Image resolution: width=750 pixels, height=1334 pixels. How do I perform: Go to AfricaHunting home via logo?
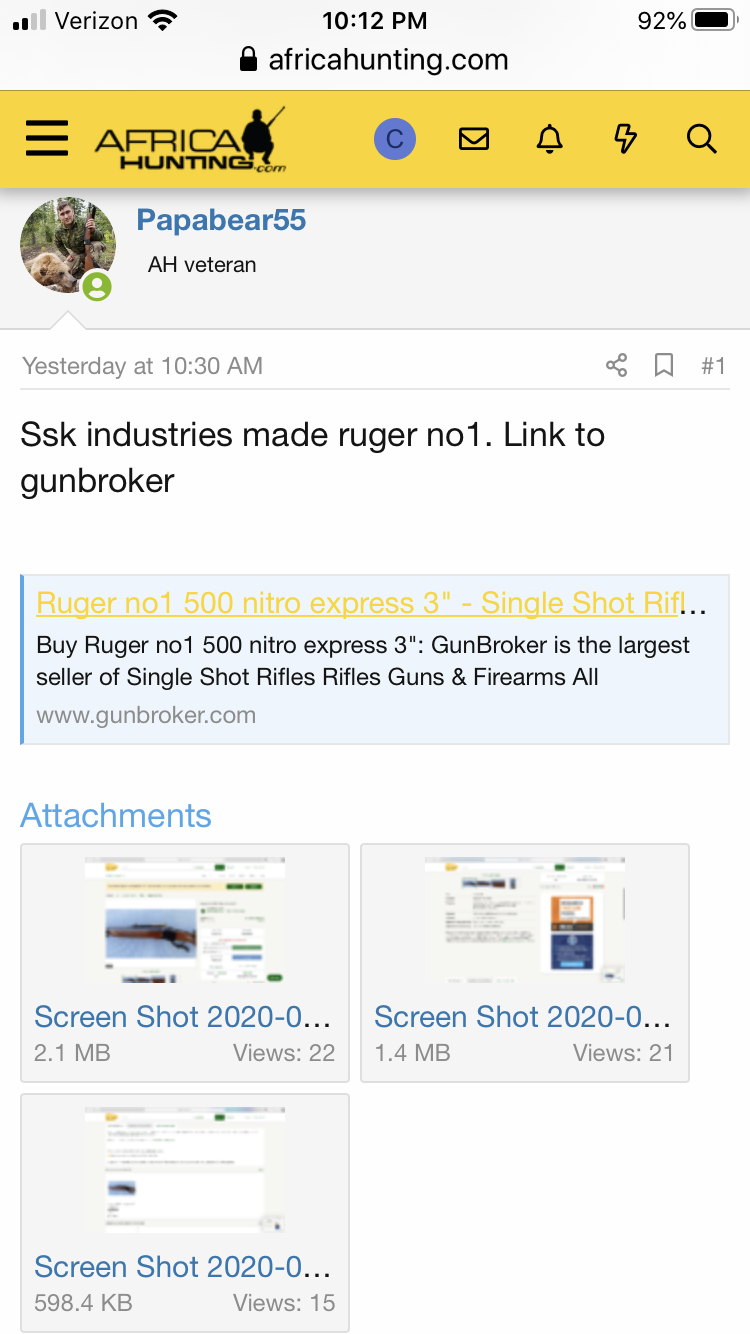tap(190, 140)
